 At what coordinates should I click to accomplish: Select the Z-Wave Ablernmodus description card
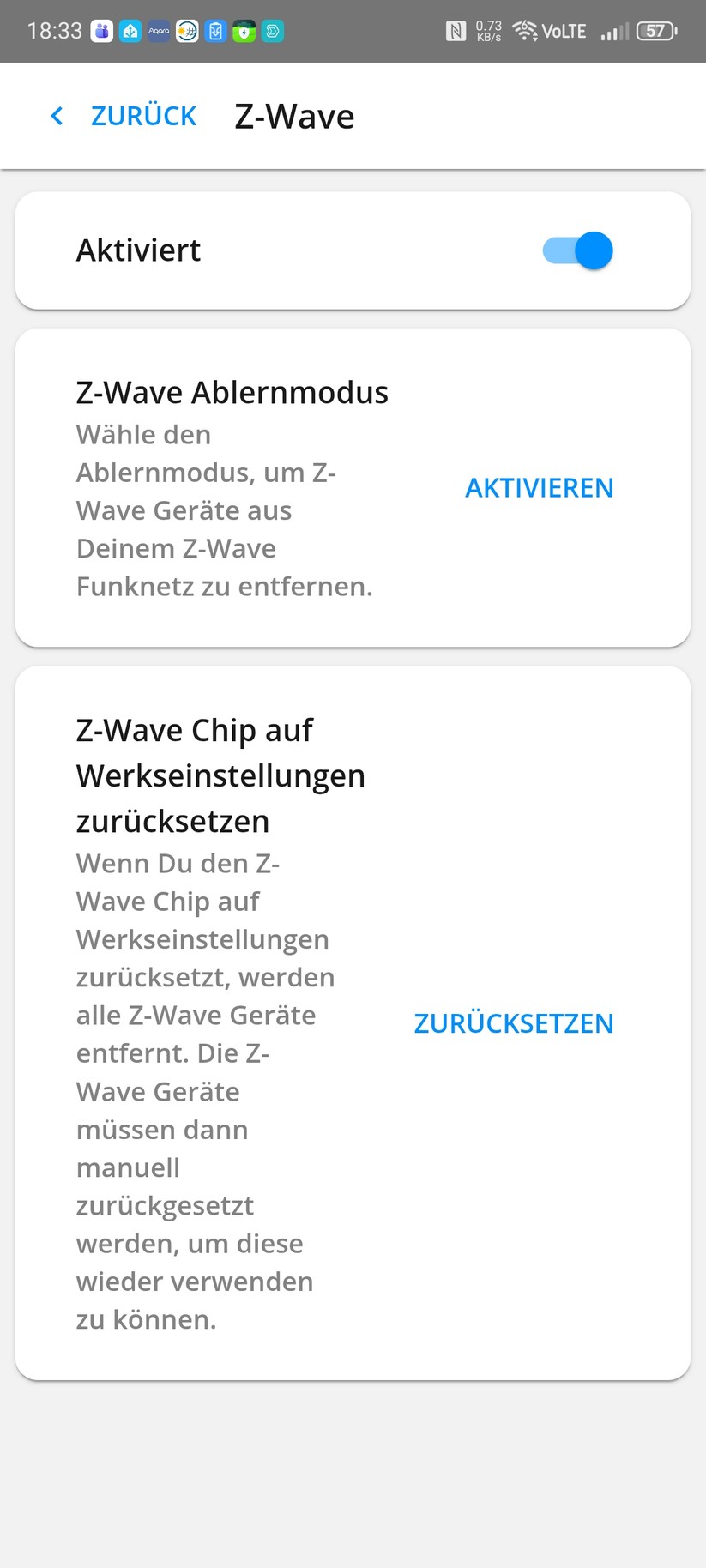[x=225, y=510]
